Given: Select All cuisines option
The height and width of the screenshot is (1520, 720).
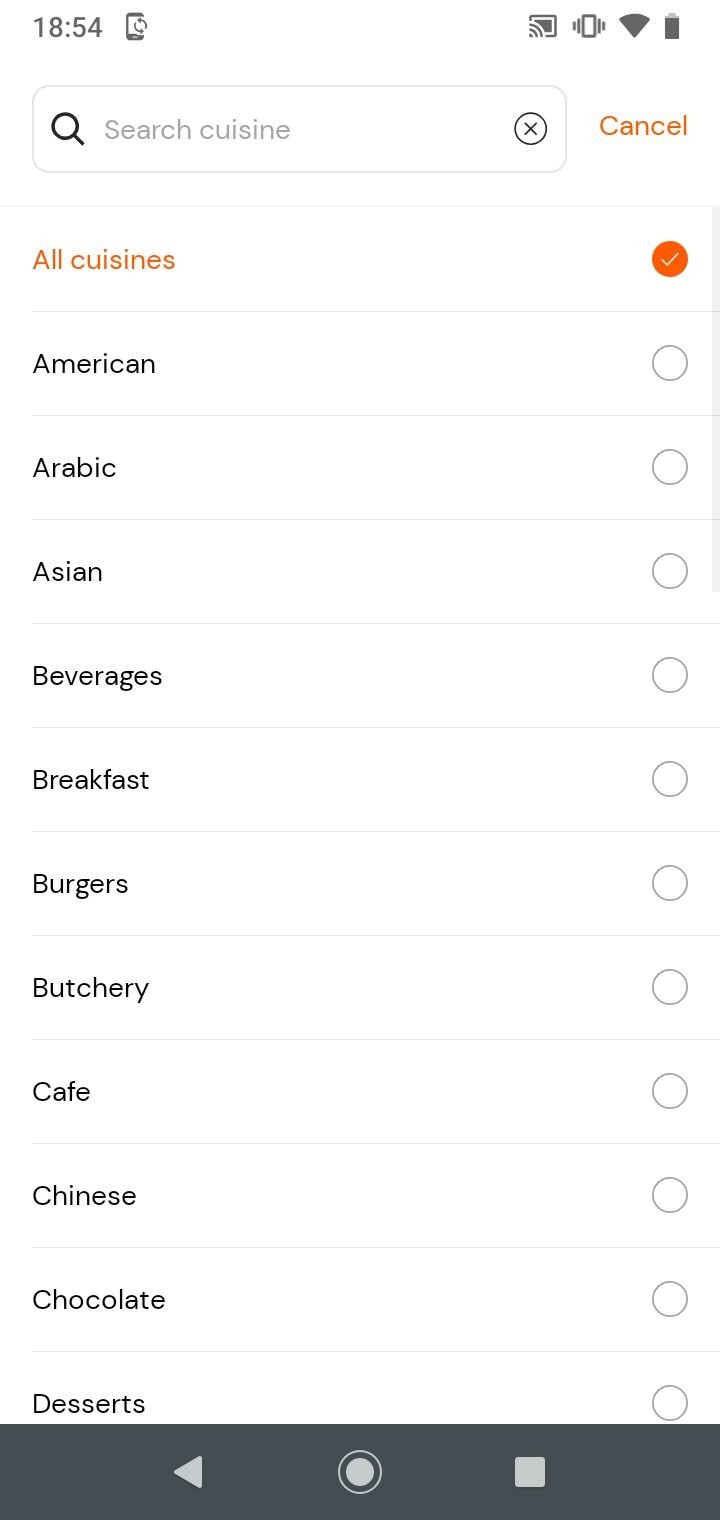Looking at the screenshot, I should pyautogui.click(x=360, y=260).
